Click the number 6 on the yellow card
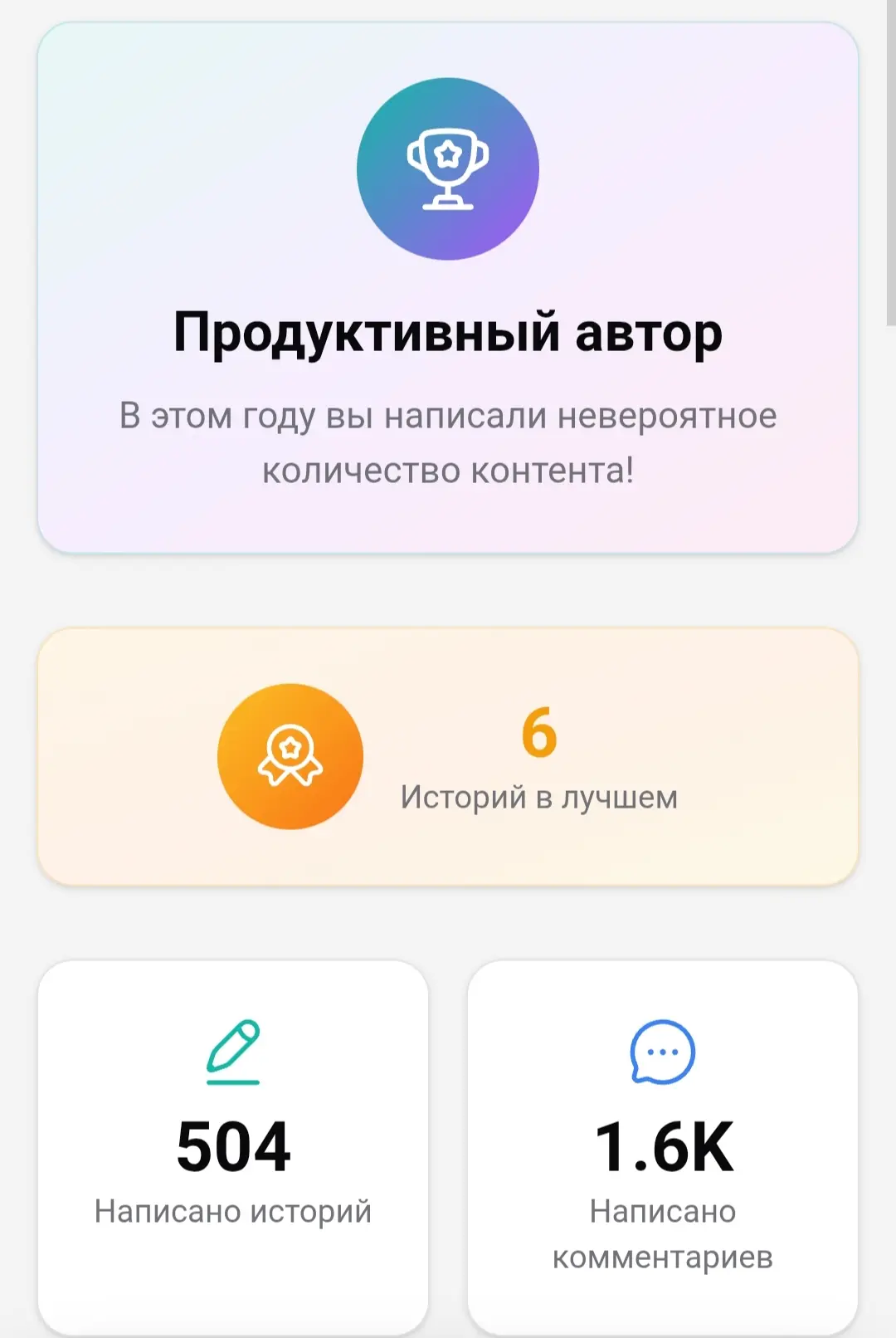Screen dimensions: 896x1338 coord(538,734)
